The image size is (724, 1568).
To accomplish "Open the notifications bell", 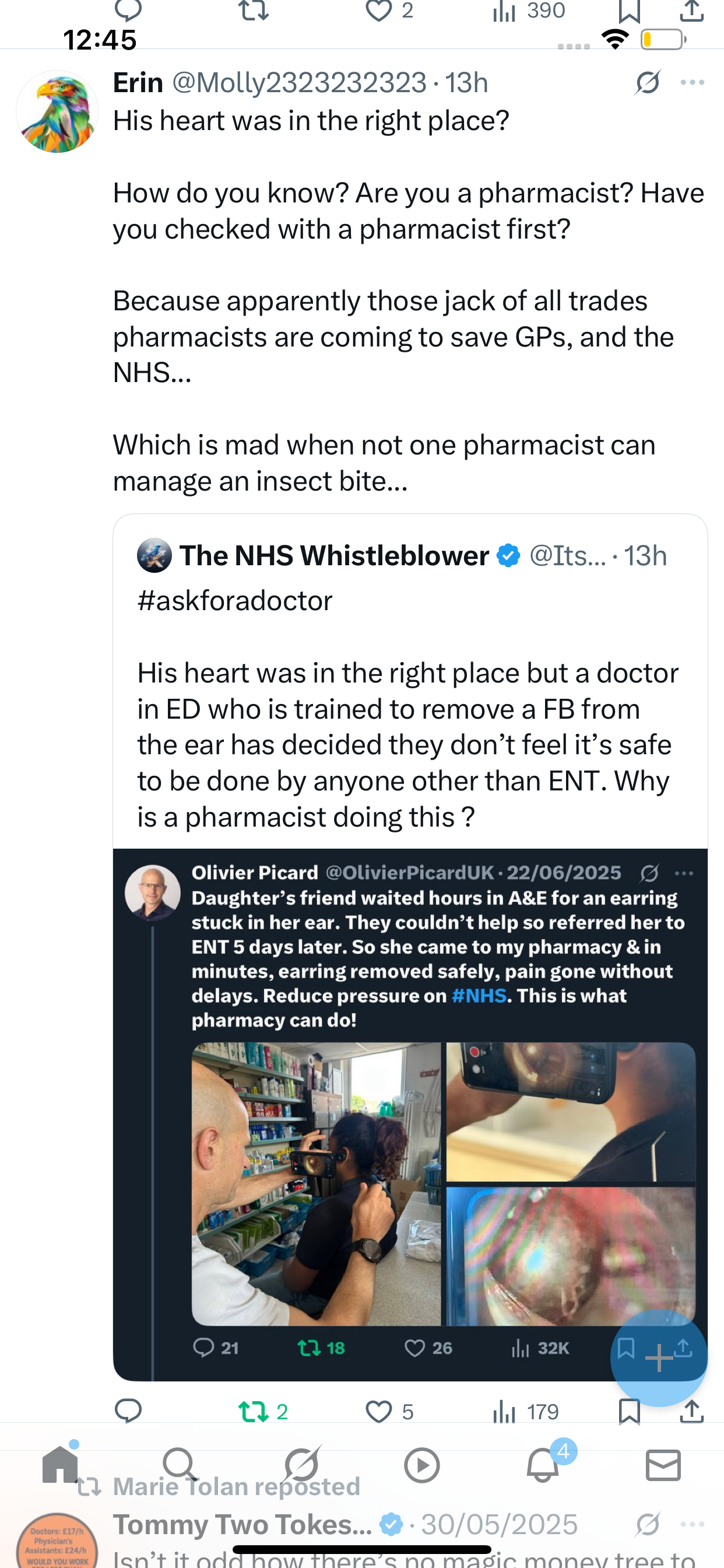I will [543, 1465].
